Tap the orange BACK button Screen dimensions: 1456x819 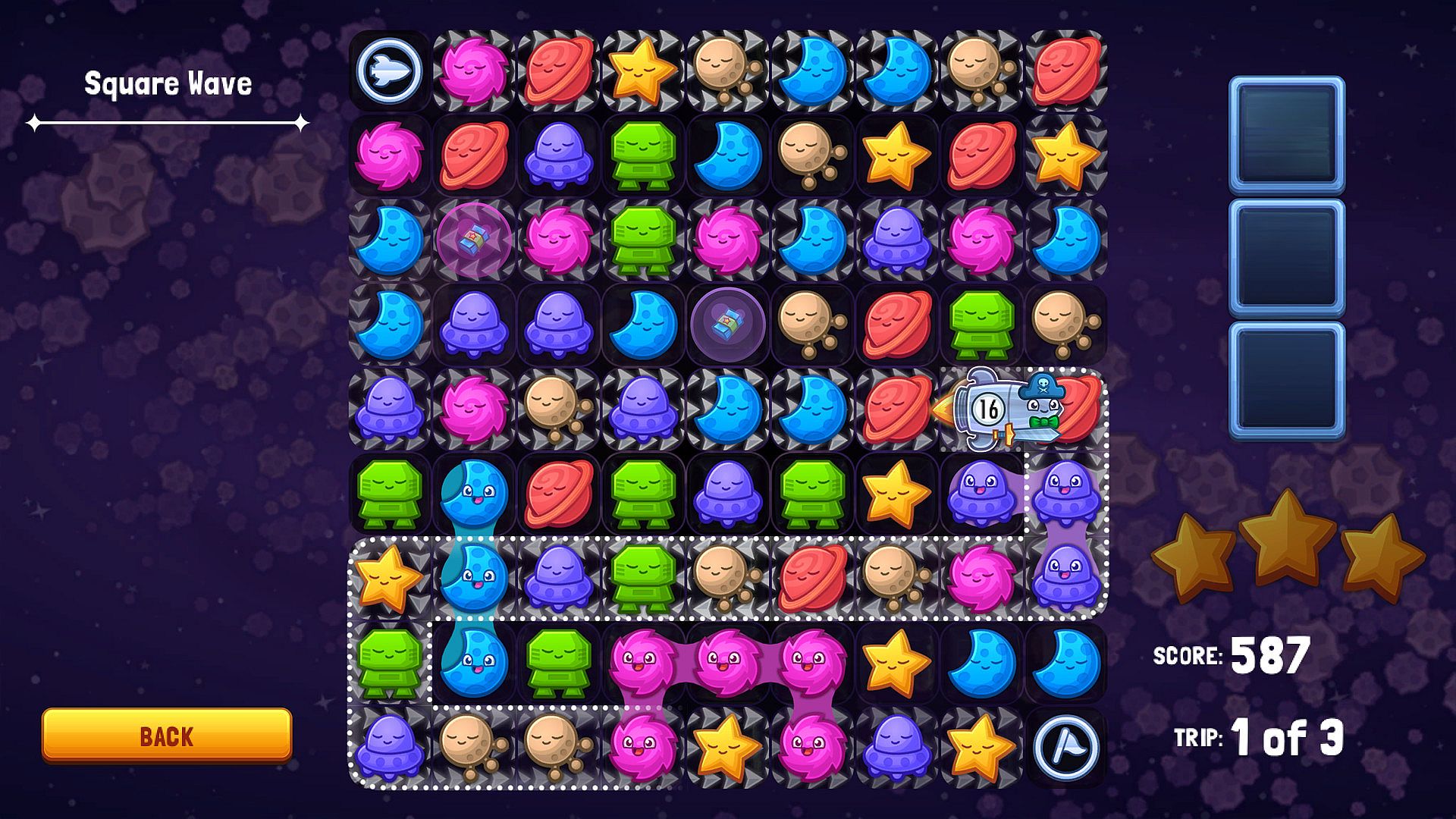(x=167, y=735)
